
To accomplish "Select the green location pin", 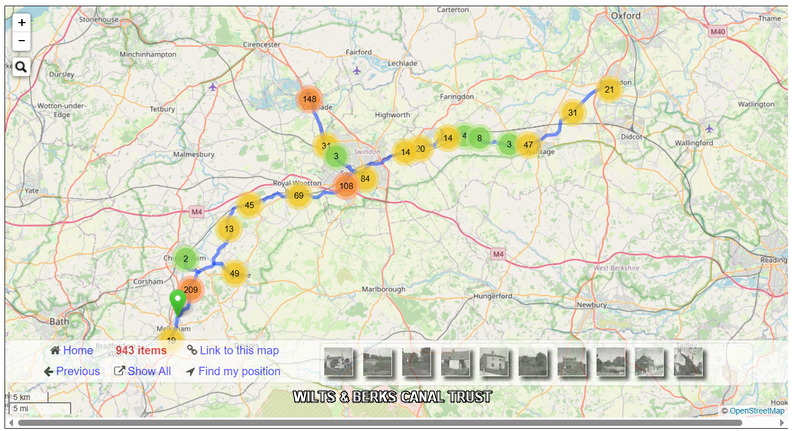I will pyautogui.click(x=178, y=301).
